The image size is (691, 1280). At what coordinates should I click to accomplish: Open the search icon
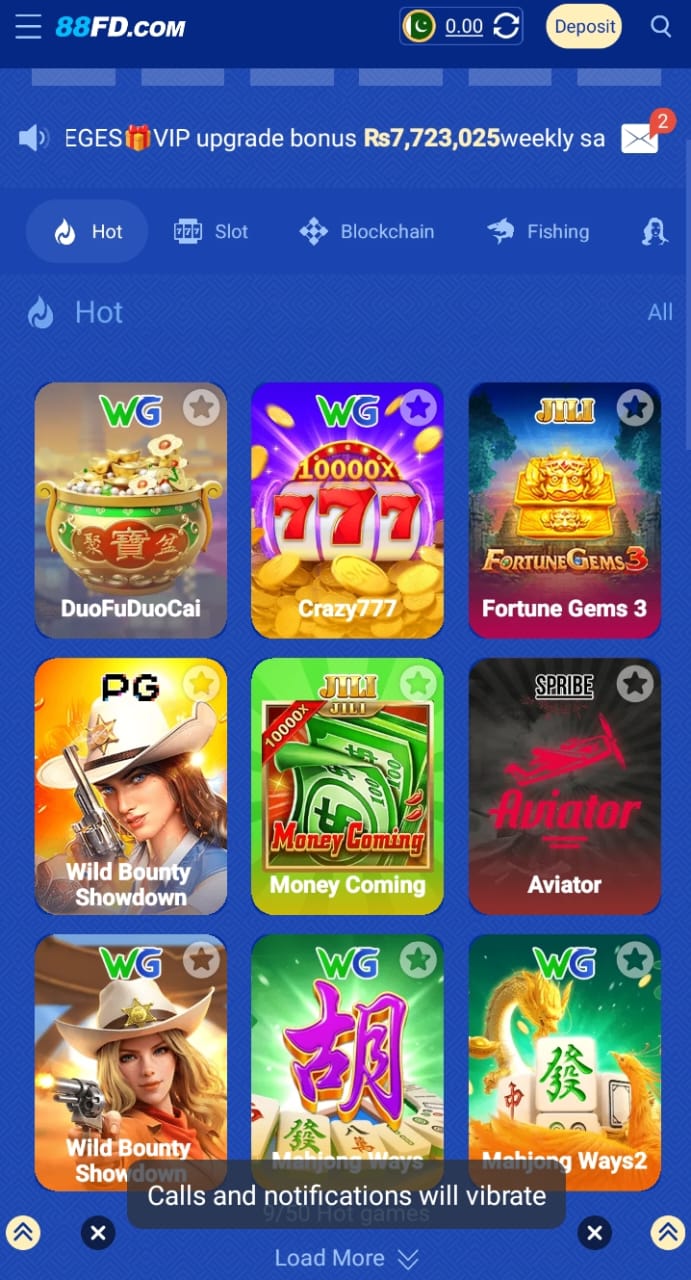661,27
